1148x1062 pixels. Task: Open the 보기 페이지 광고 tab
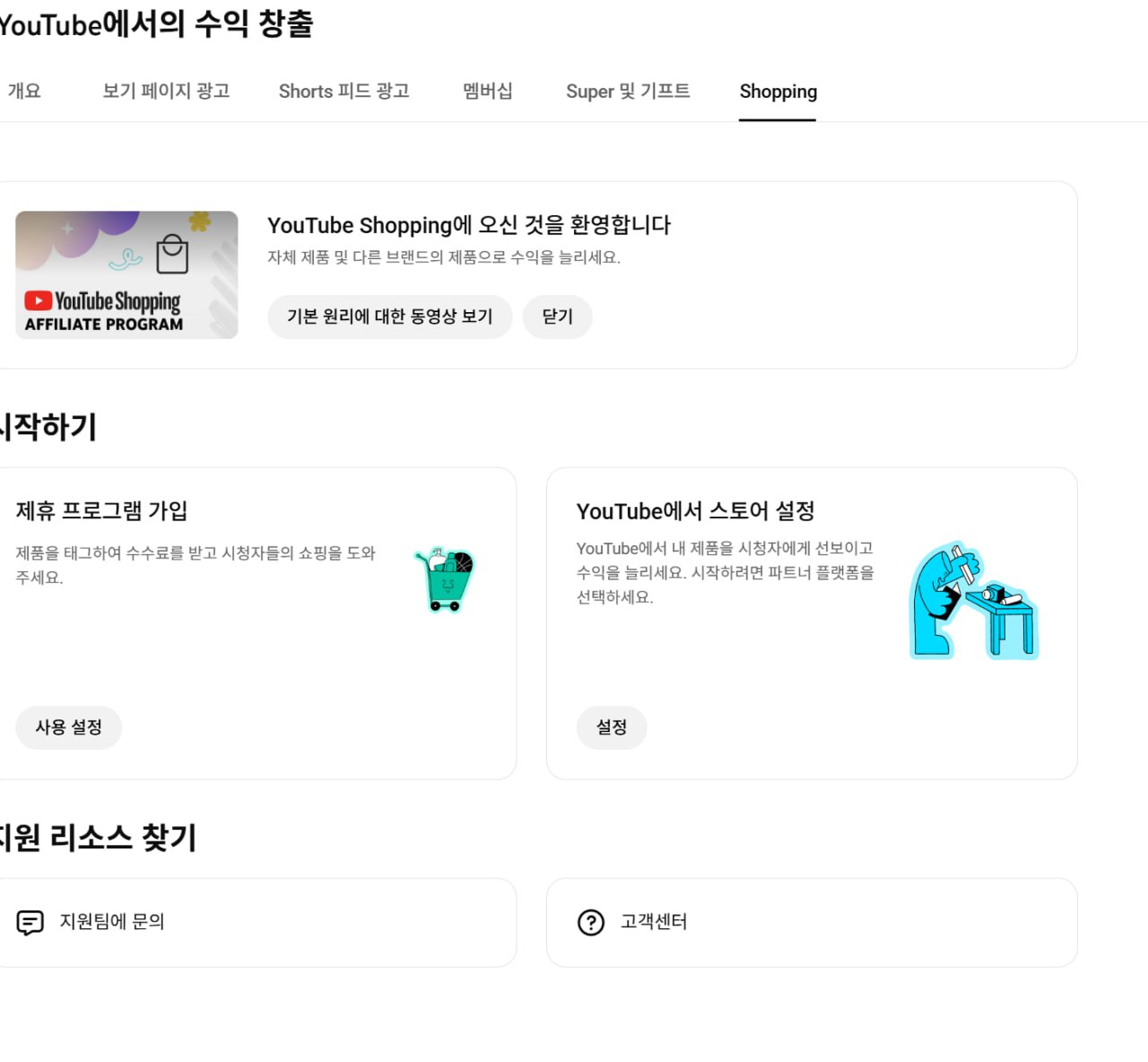click(166, 91)
